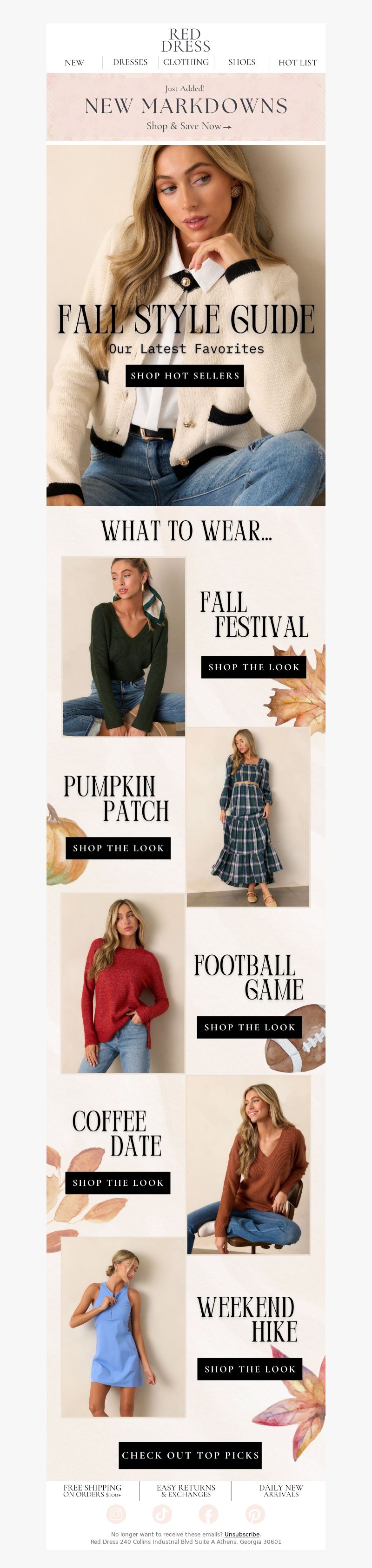This screenshot has width=372, height=1568.
Task: Shop the look for Coffee Date
Action: [118, 1183]
